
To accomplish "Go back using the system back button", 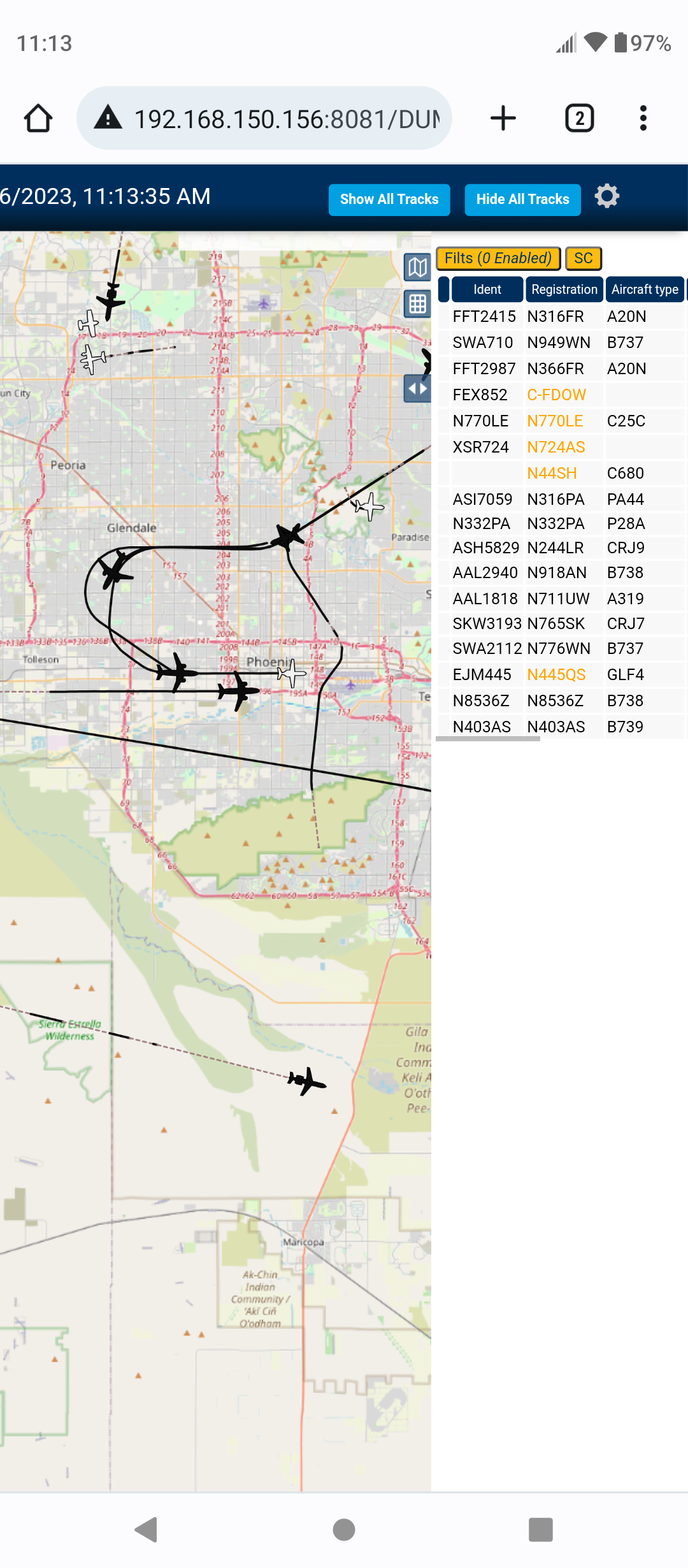I will [x=147, y=1529].
